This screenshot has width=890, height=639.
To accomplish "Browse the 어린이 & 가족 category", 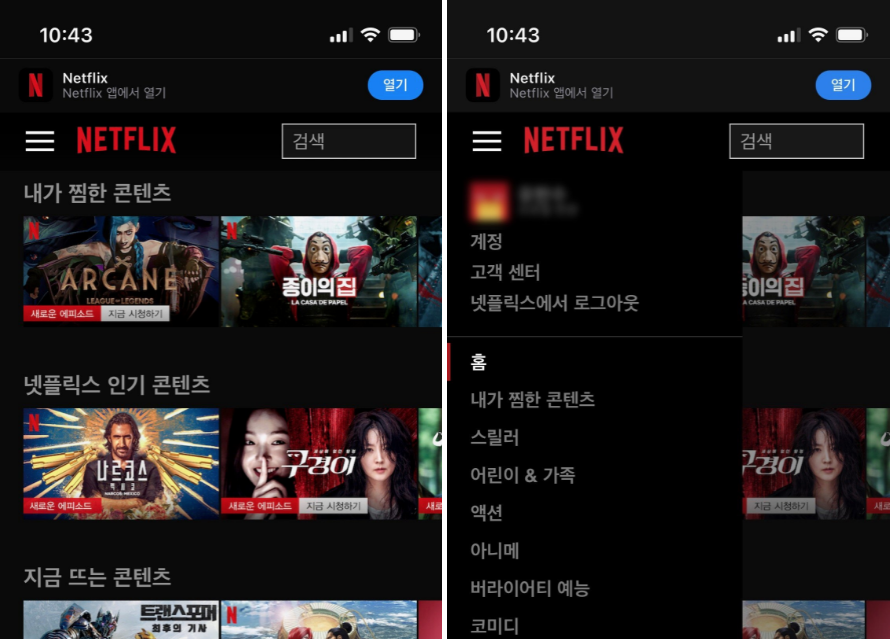I will point(522,475).
